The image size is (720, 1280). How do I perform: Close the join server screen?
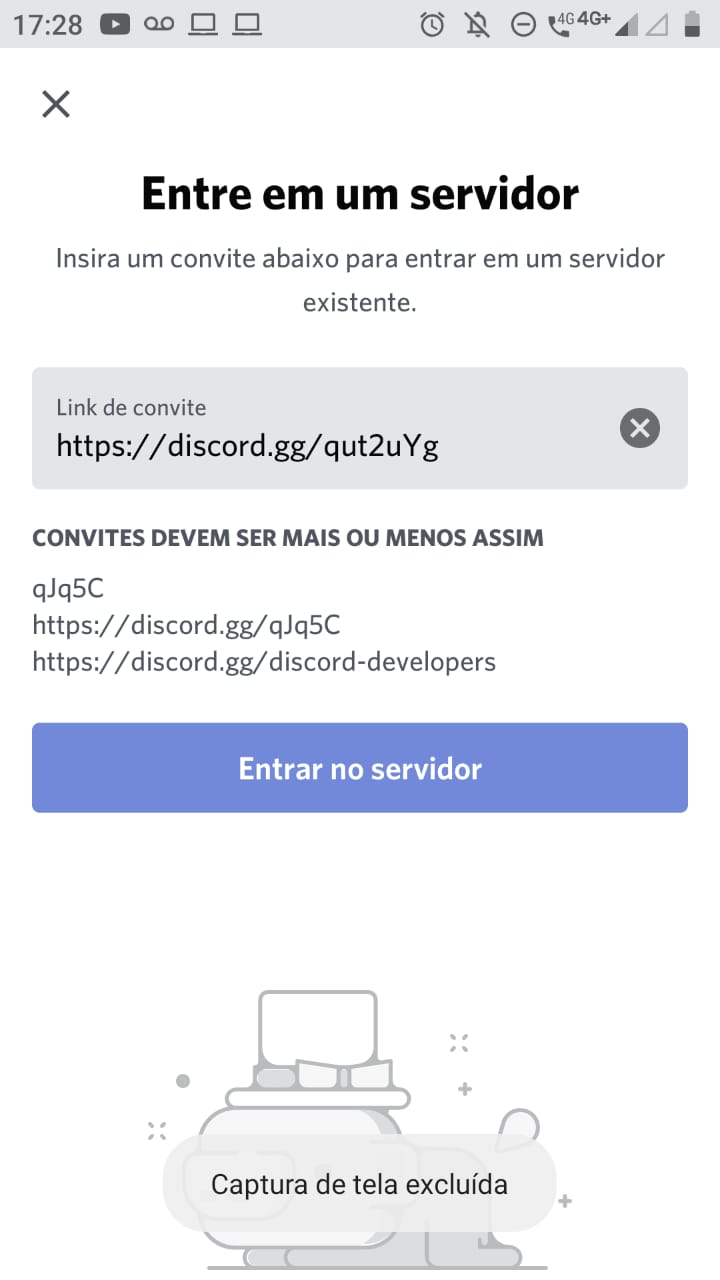click(56, 104)
